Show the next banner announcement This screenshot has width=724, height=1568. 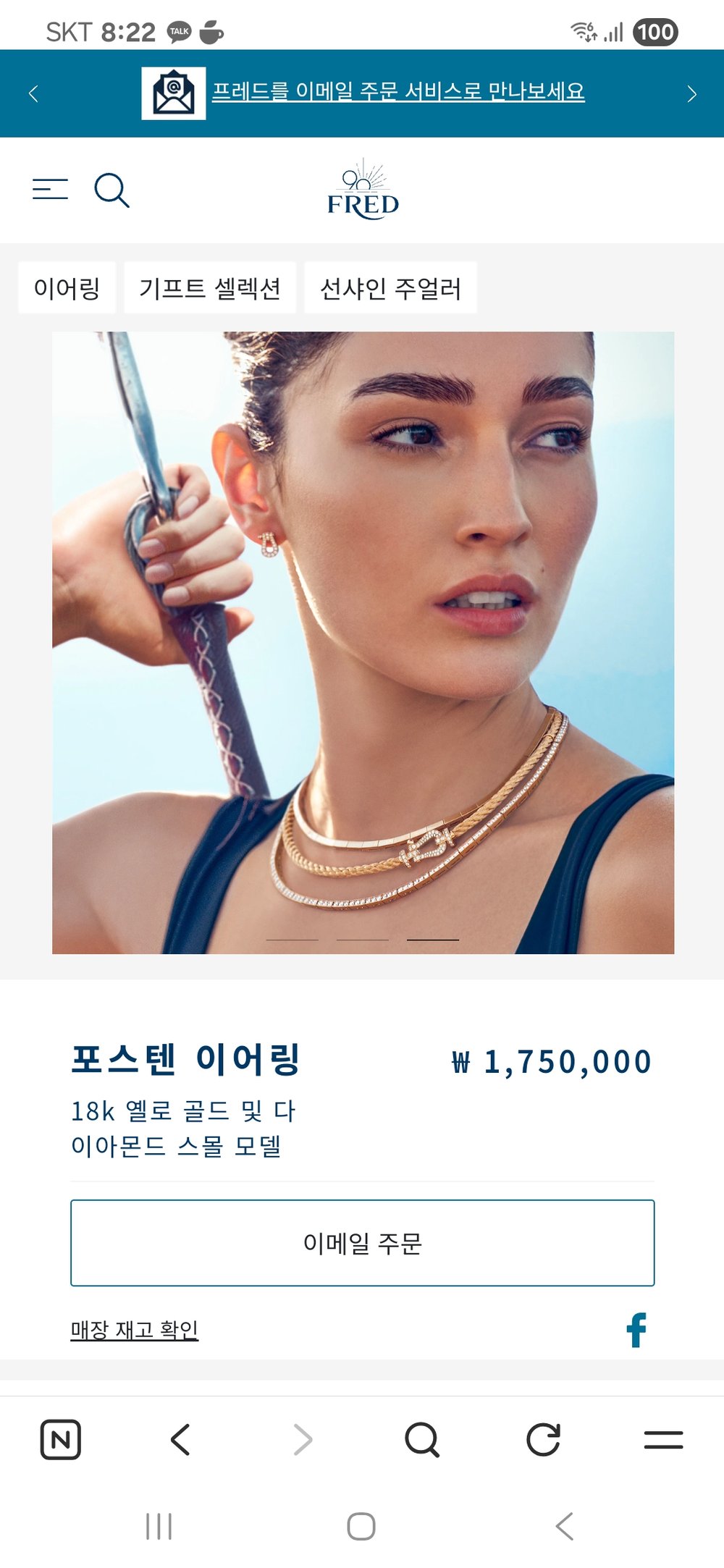[x=691, y=94]
